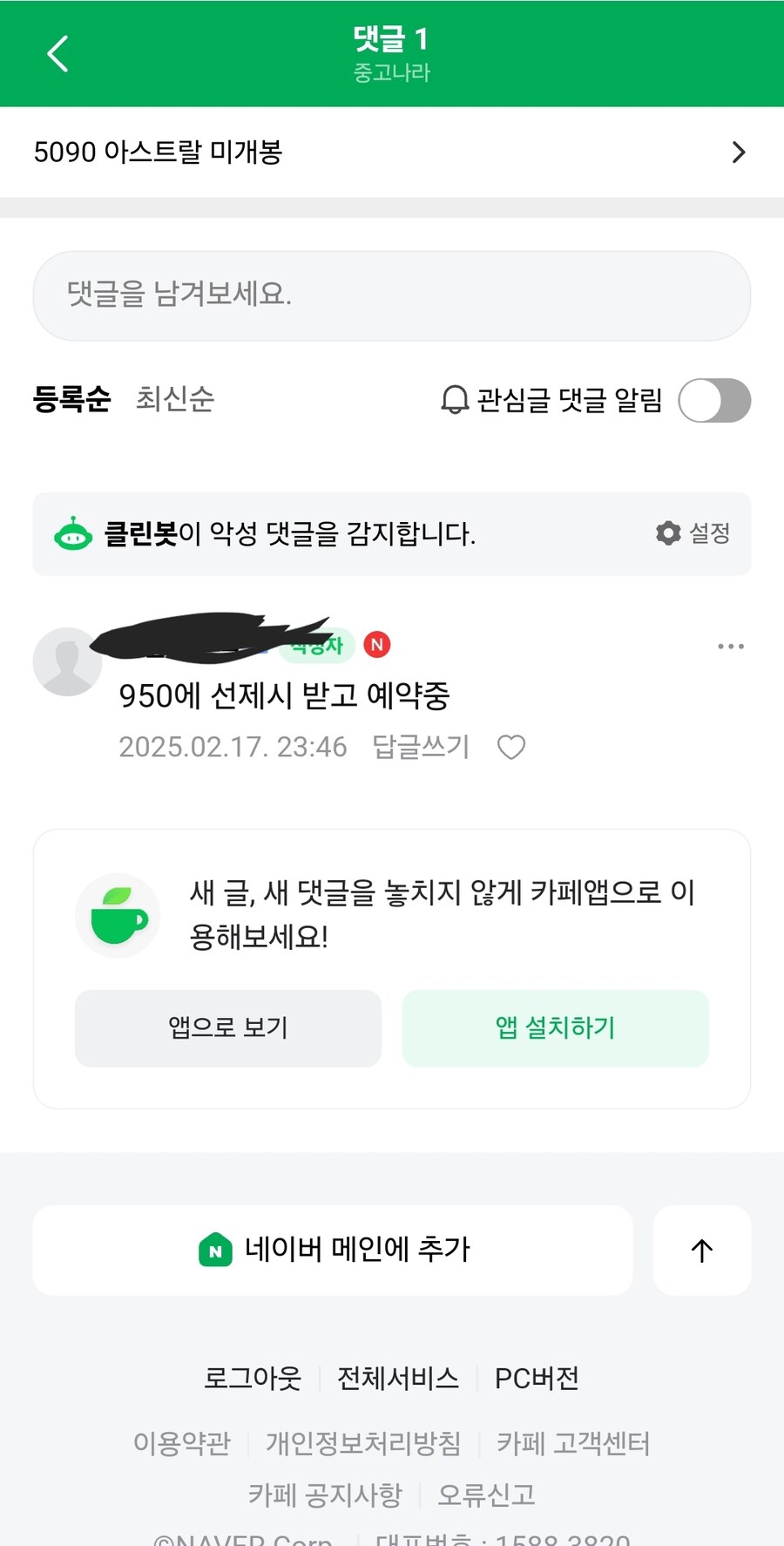Navigate back with the top-left arrow
The width and height of the screenshot is (784, 1546).
[x=57, y=53]
